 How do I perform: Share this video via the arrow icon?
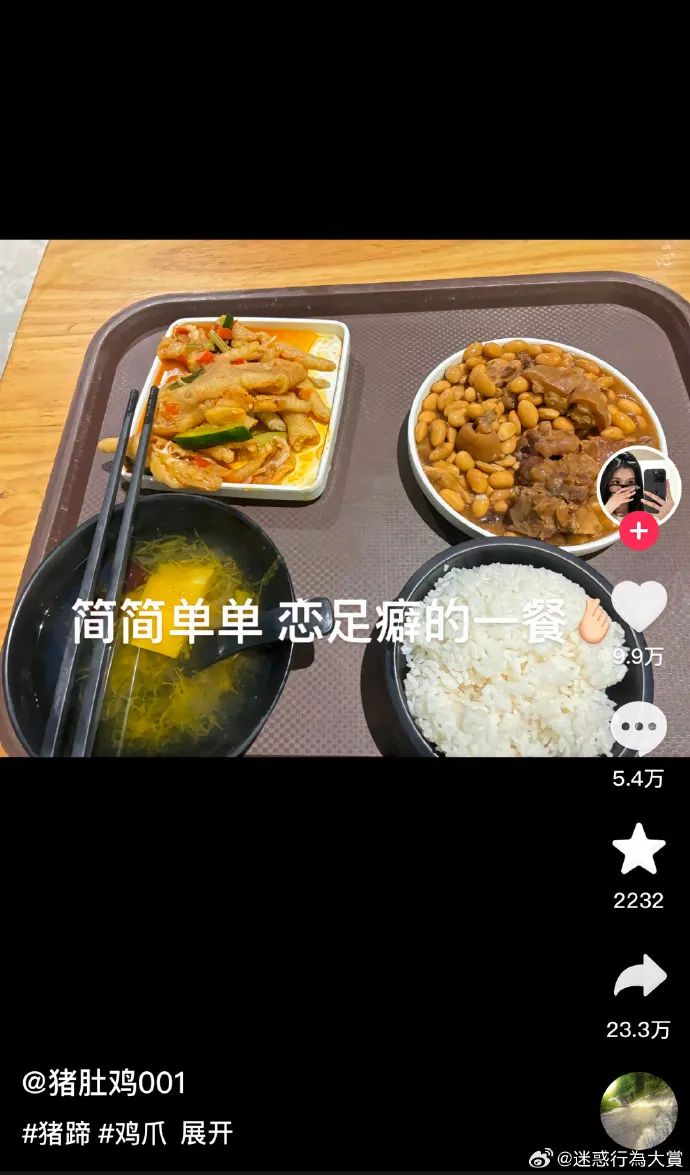(x=638, y=977)
